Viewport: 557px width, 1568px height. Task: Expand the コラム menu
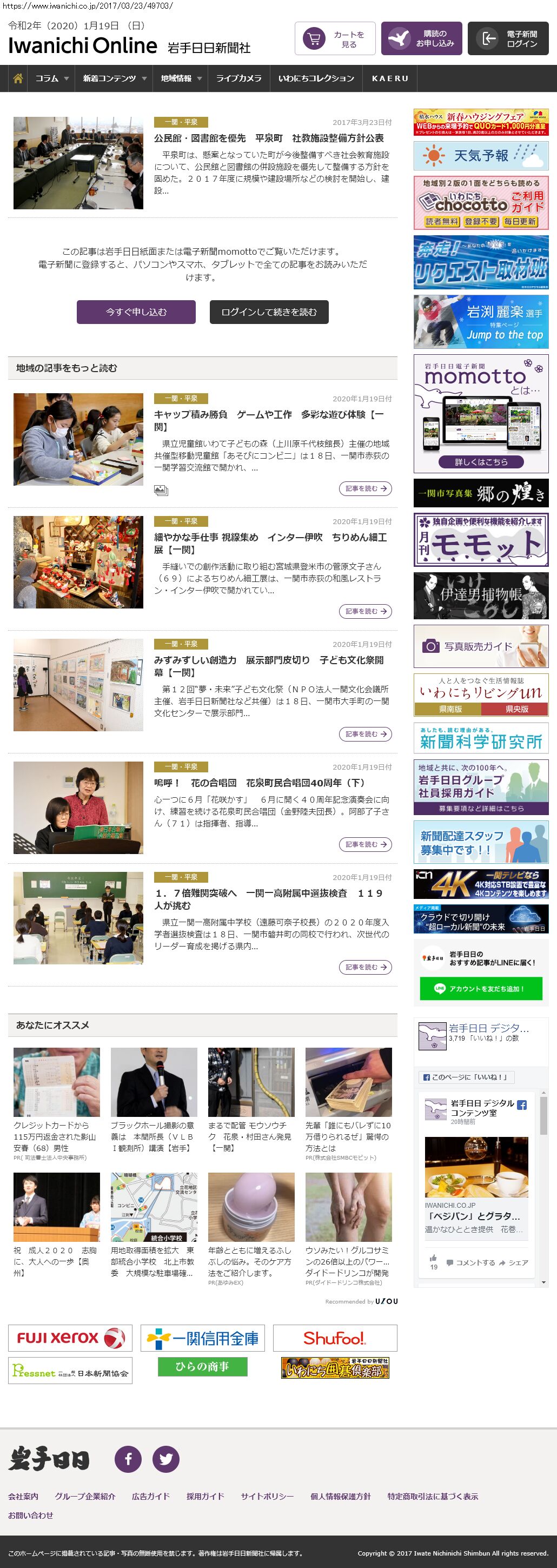point(52,78)
